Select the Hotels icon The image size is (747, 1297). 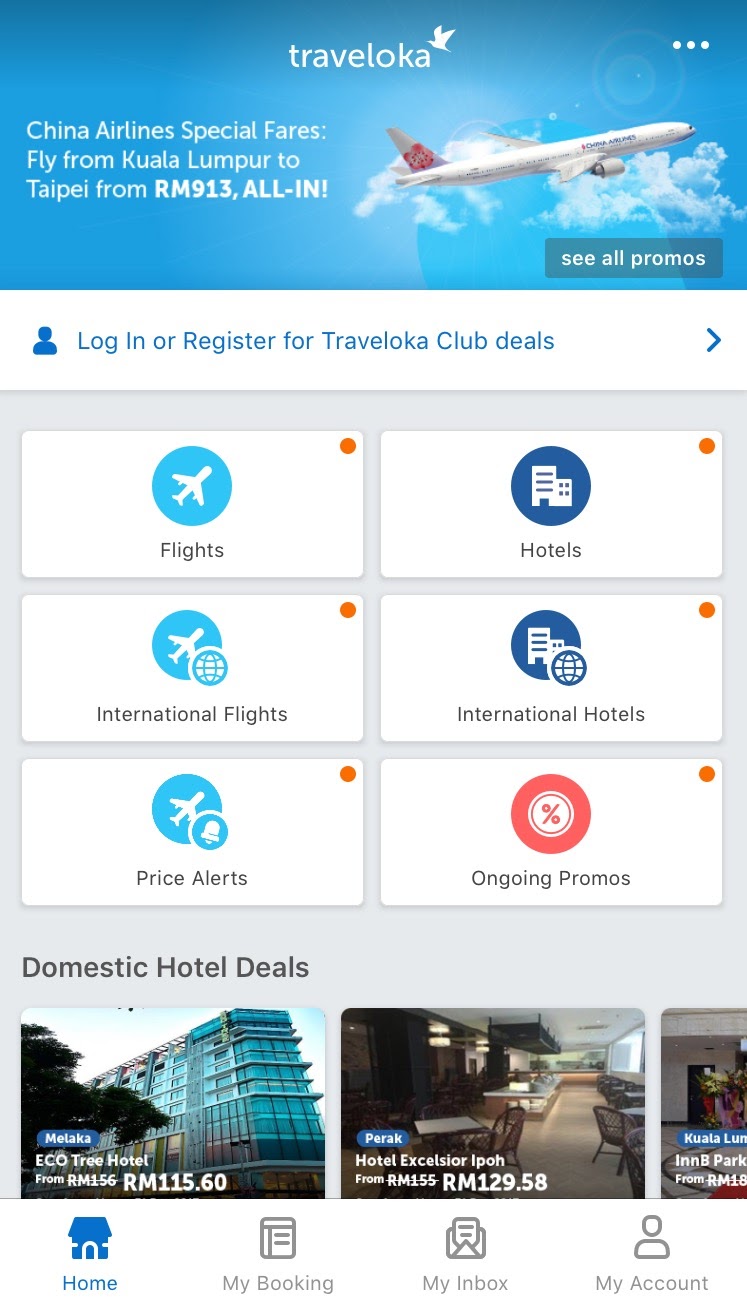551,486
